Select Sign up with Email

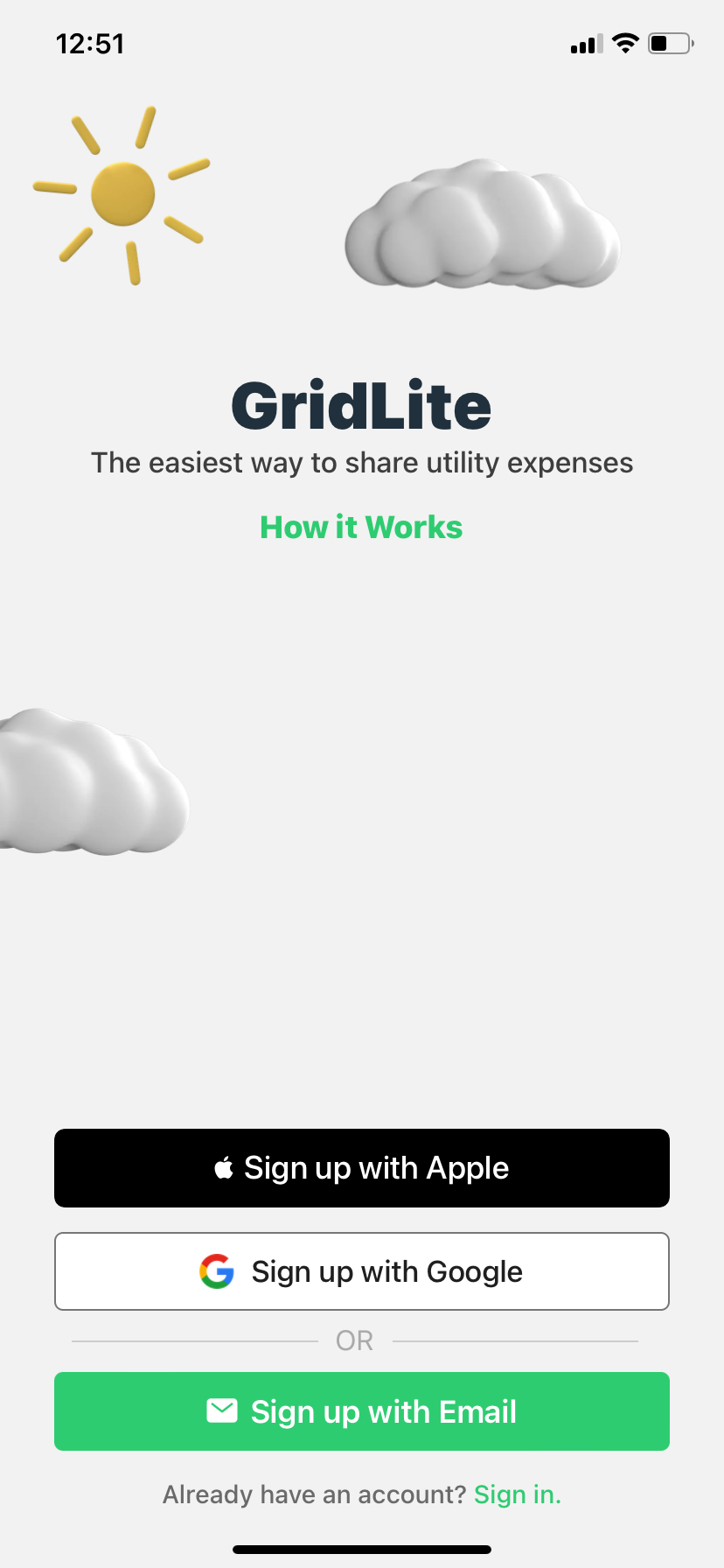[361, 1411]
